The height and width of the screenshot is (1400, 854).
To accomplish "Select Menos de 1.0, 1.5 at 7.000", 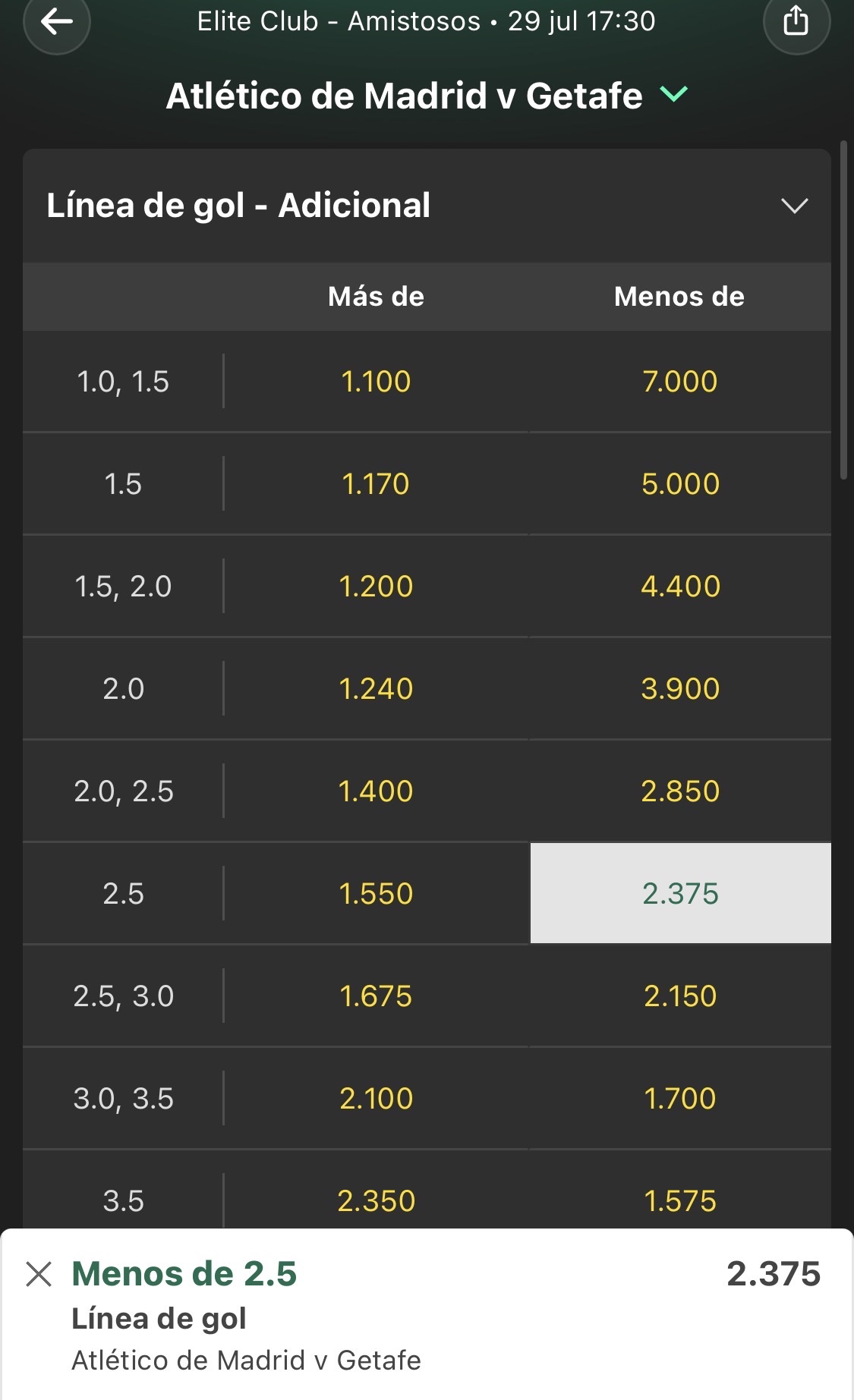I will pos(680,381).
